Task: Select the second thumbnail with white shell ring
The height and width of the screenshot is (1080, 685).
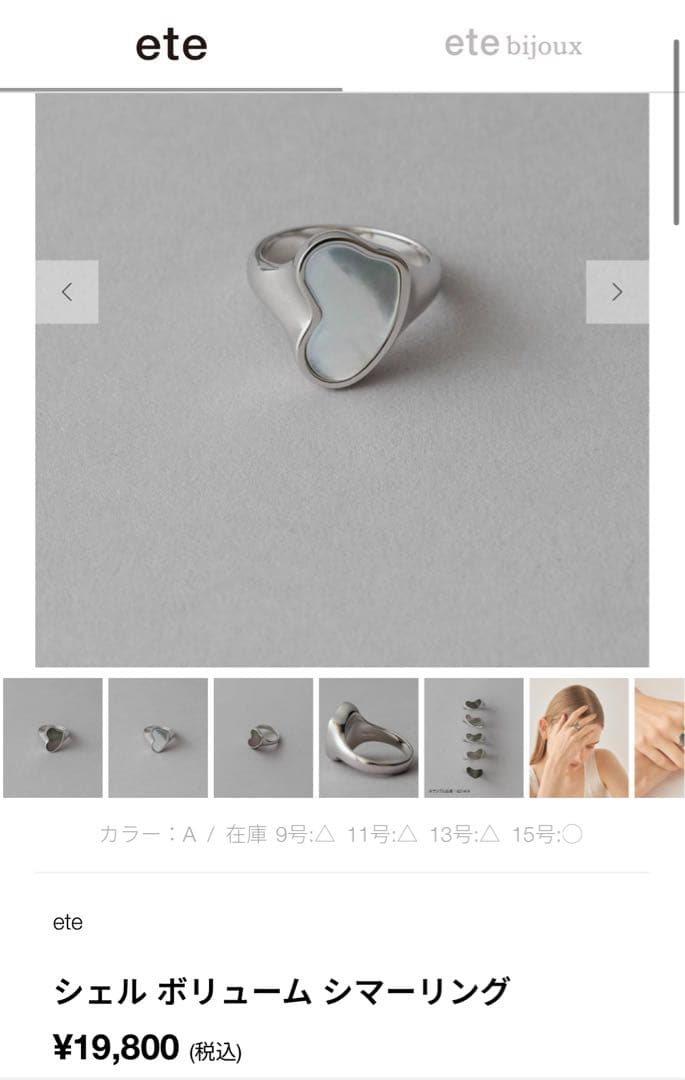Action: (158, 737)
